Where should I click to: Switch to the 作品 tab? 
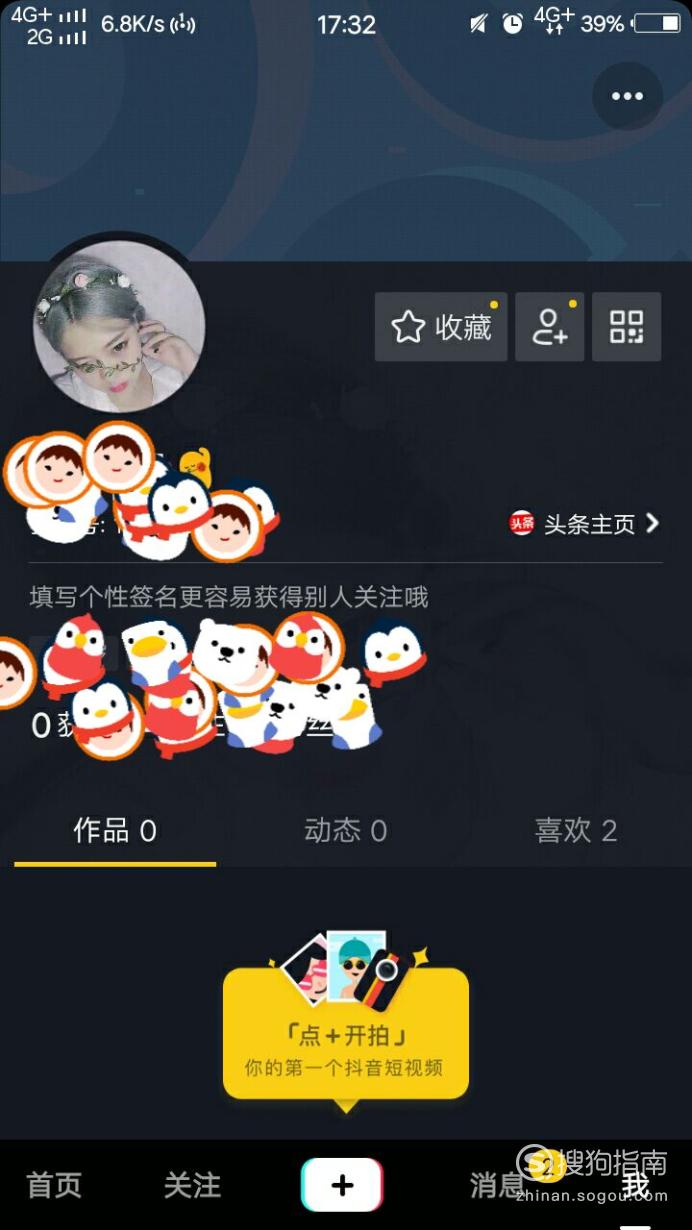[x=115, y=830]
